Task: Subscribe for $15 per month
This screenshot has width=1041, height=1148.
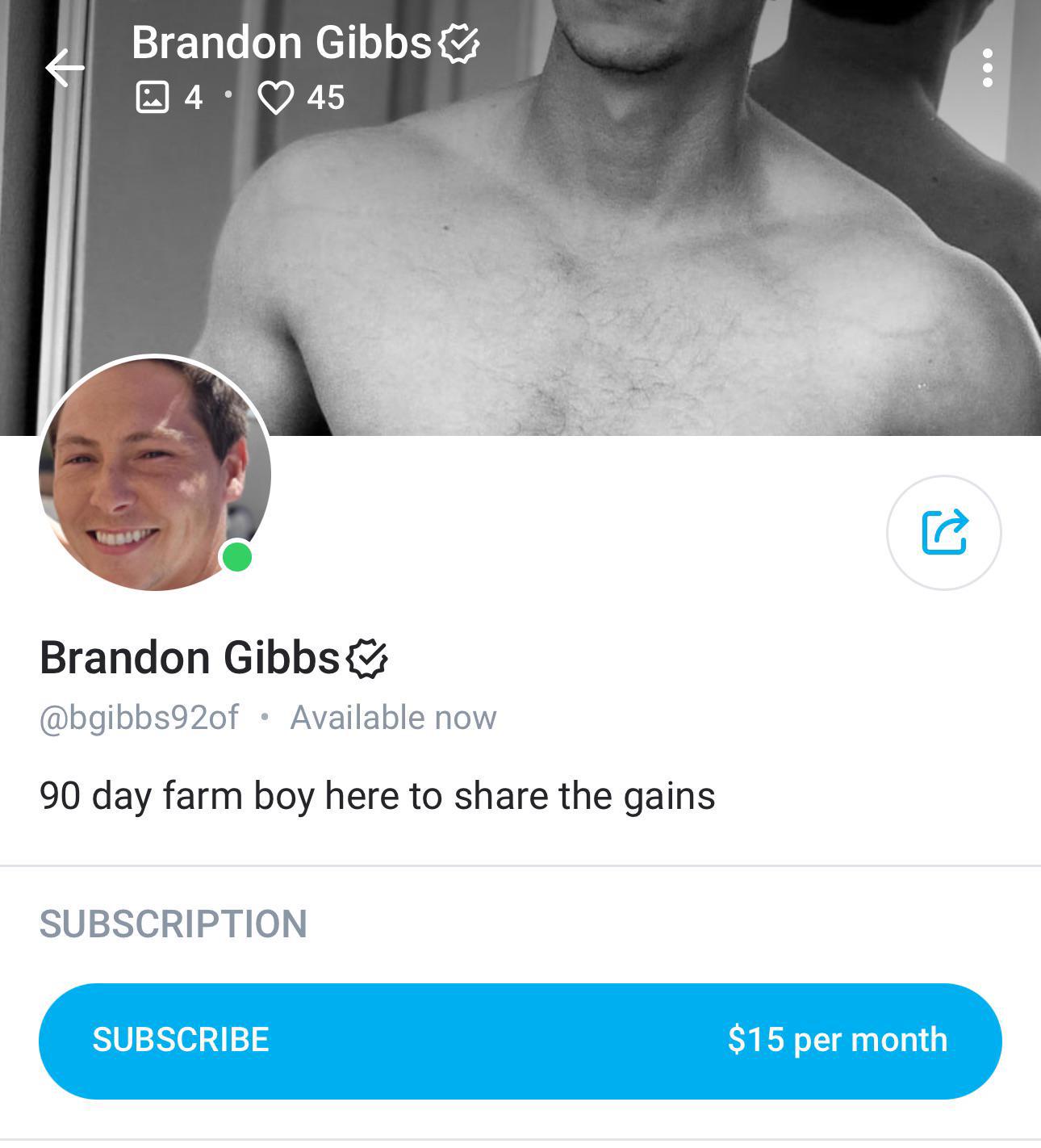Action: click(x=520, y=1041)
